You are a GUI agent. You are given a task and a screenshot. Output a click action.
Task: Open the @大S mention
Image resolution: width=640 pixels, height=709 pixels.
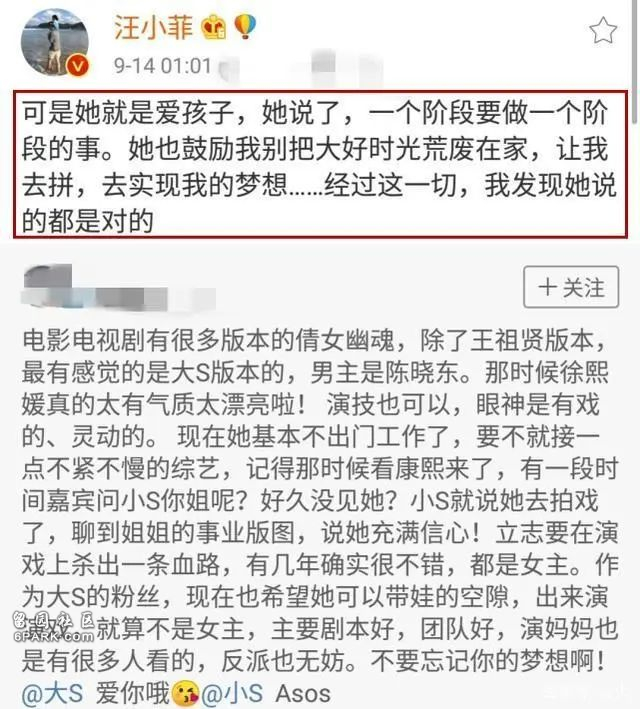point(52,692)
